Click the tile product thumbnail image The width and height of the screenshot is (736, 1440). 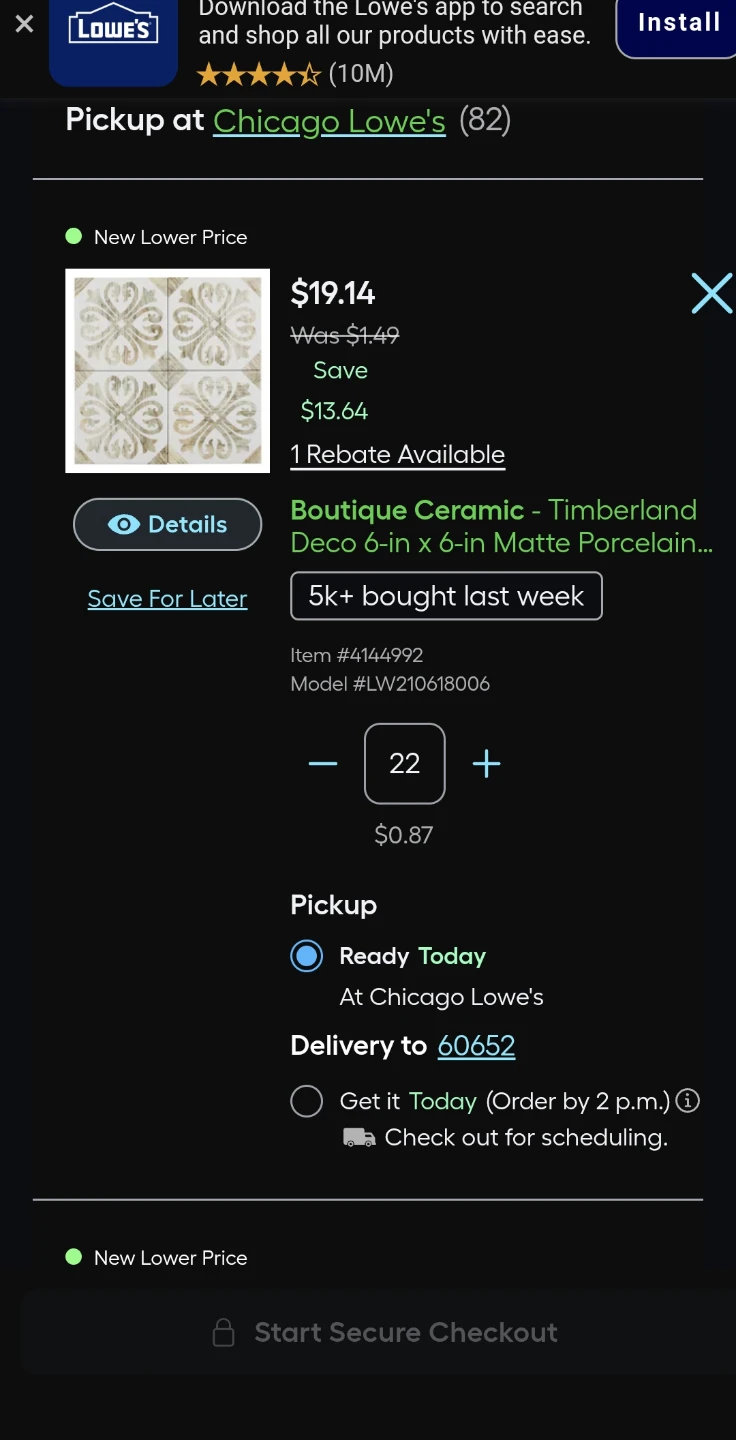(167, 370)
